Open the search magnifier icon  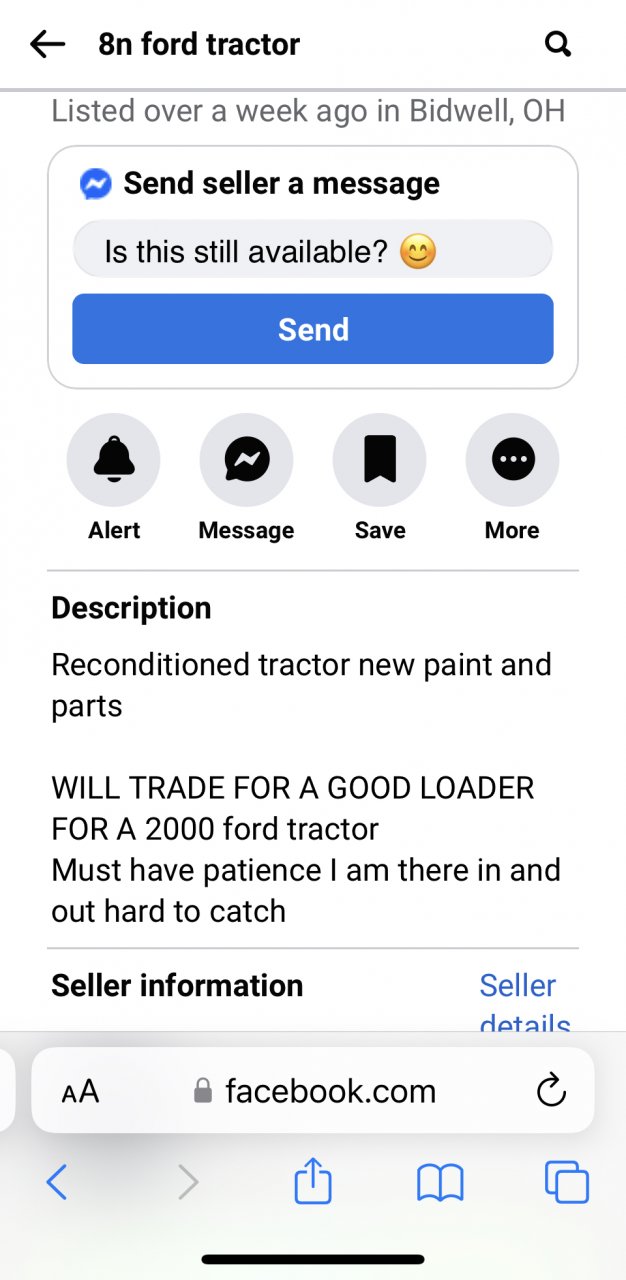[x=558, y=44]
